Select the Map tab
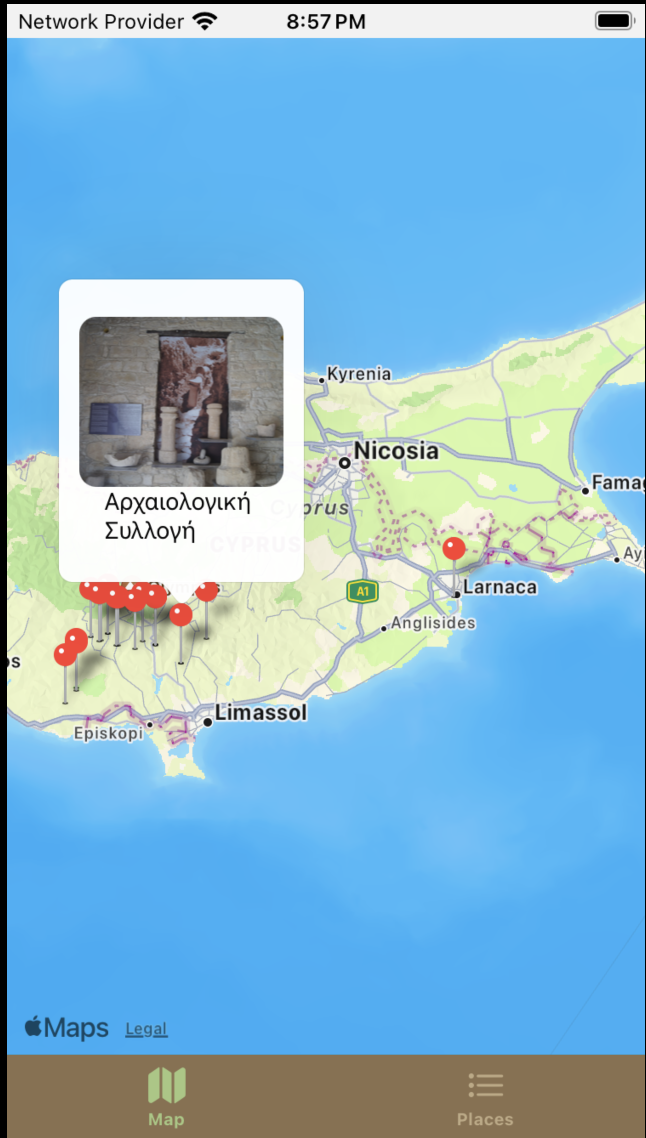 (x=166, y=1097)
